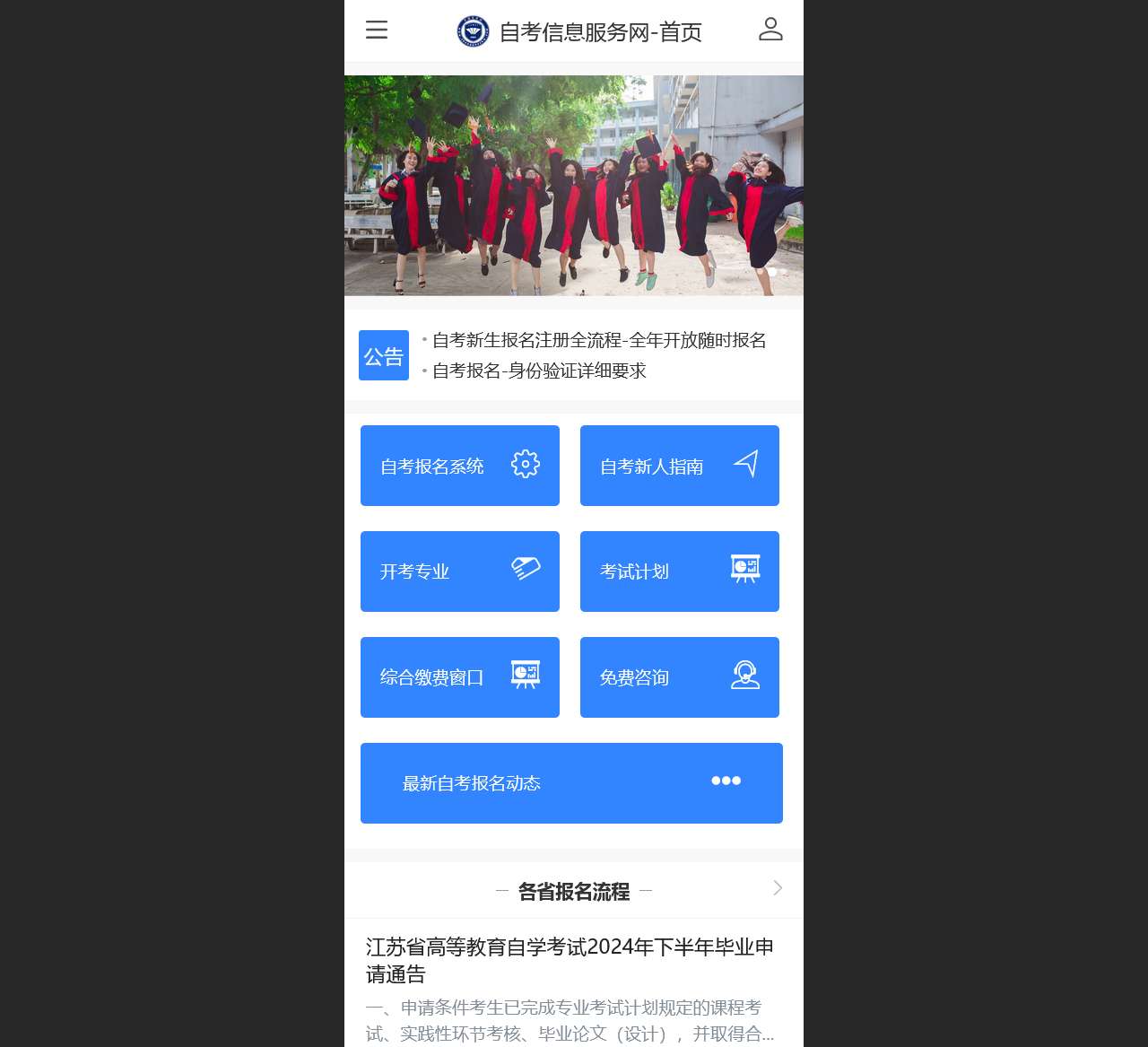Open article 江苏省高等教育自学考试2024年下半年毕业申请通告
1148x1047 pixels.
coord(570,960)
